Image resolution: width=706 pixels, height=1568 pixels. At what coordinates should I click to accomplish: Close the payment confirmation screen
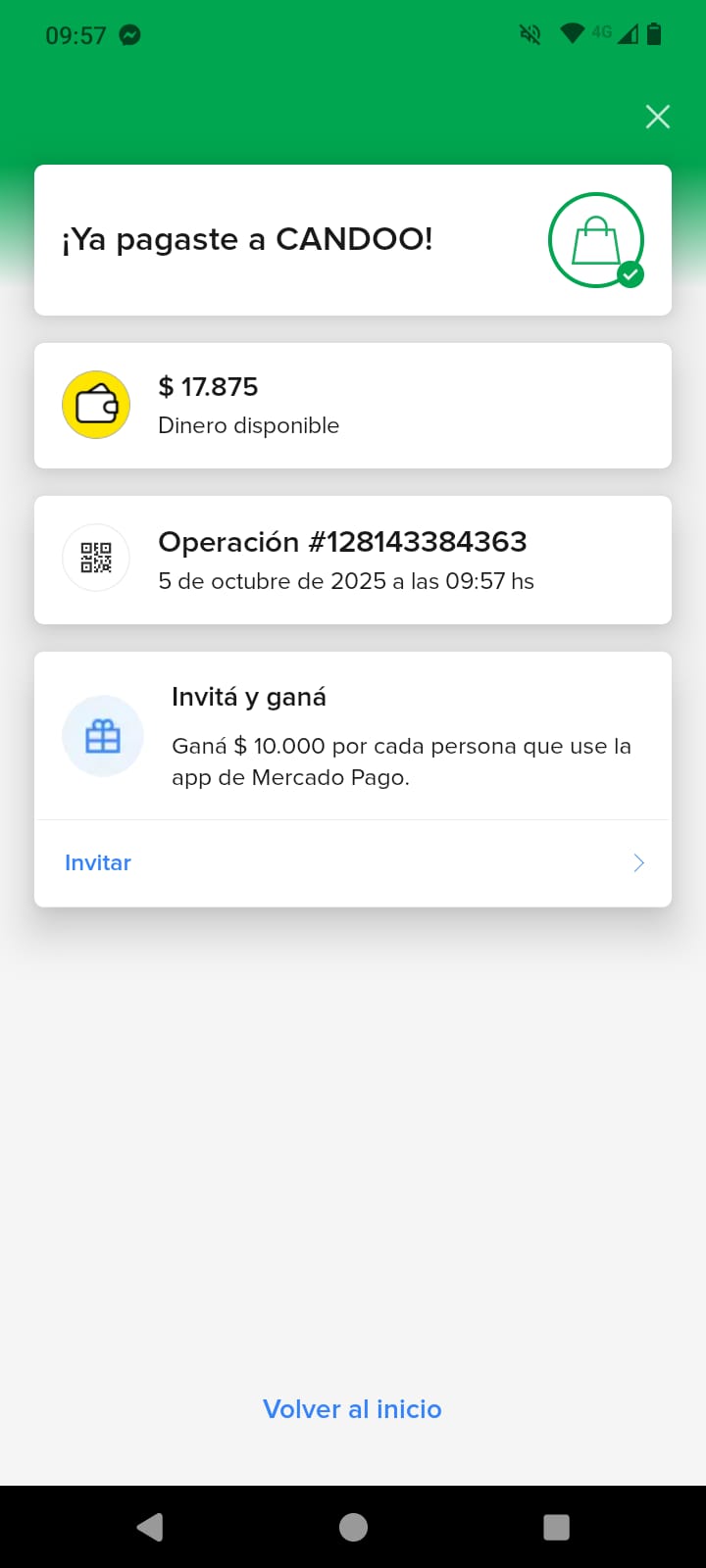(x=658, y=117)
